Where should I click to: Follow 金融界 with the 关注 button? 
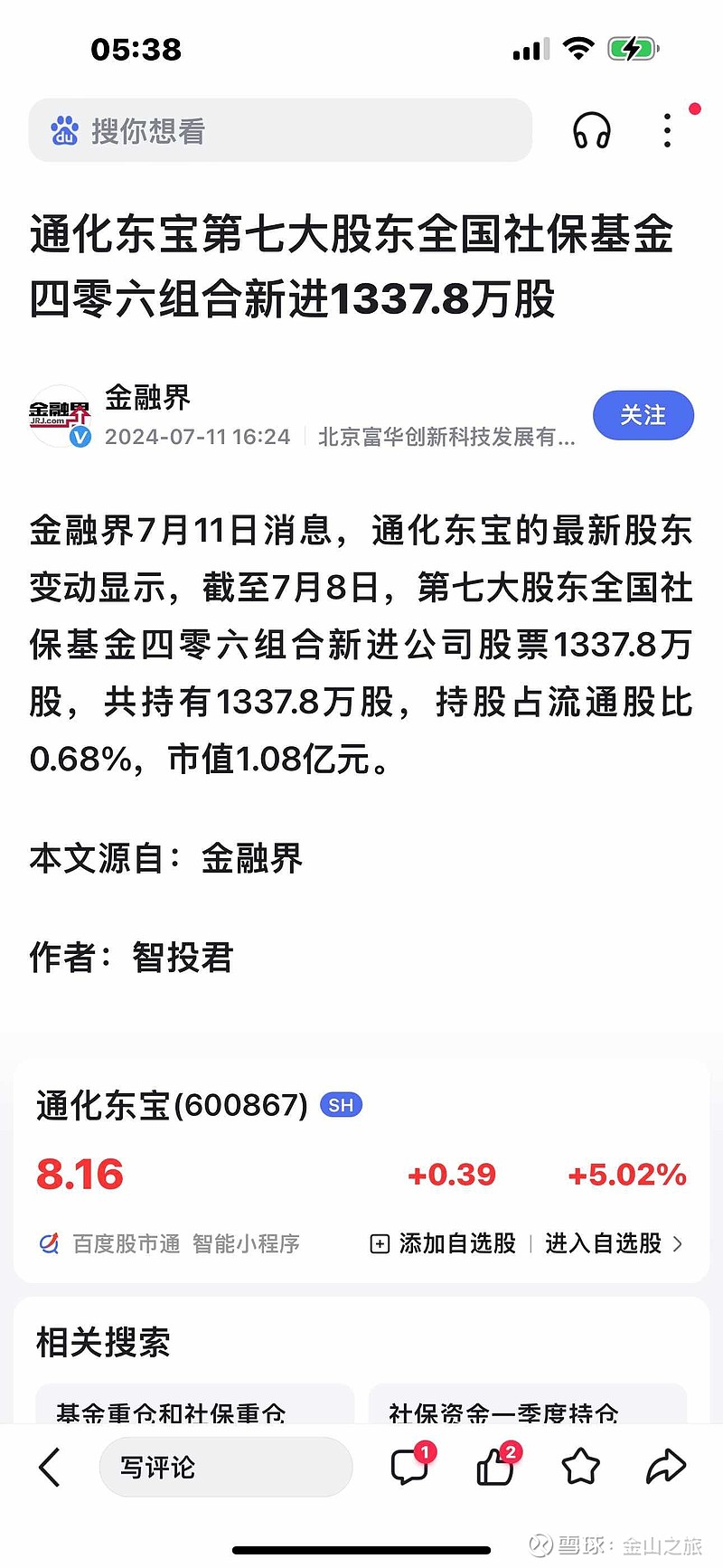[643, 416]
